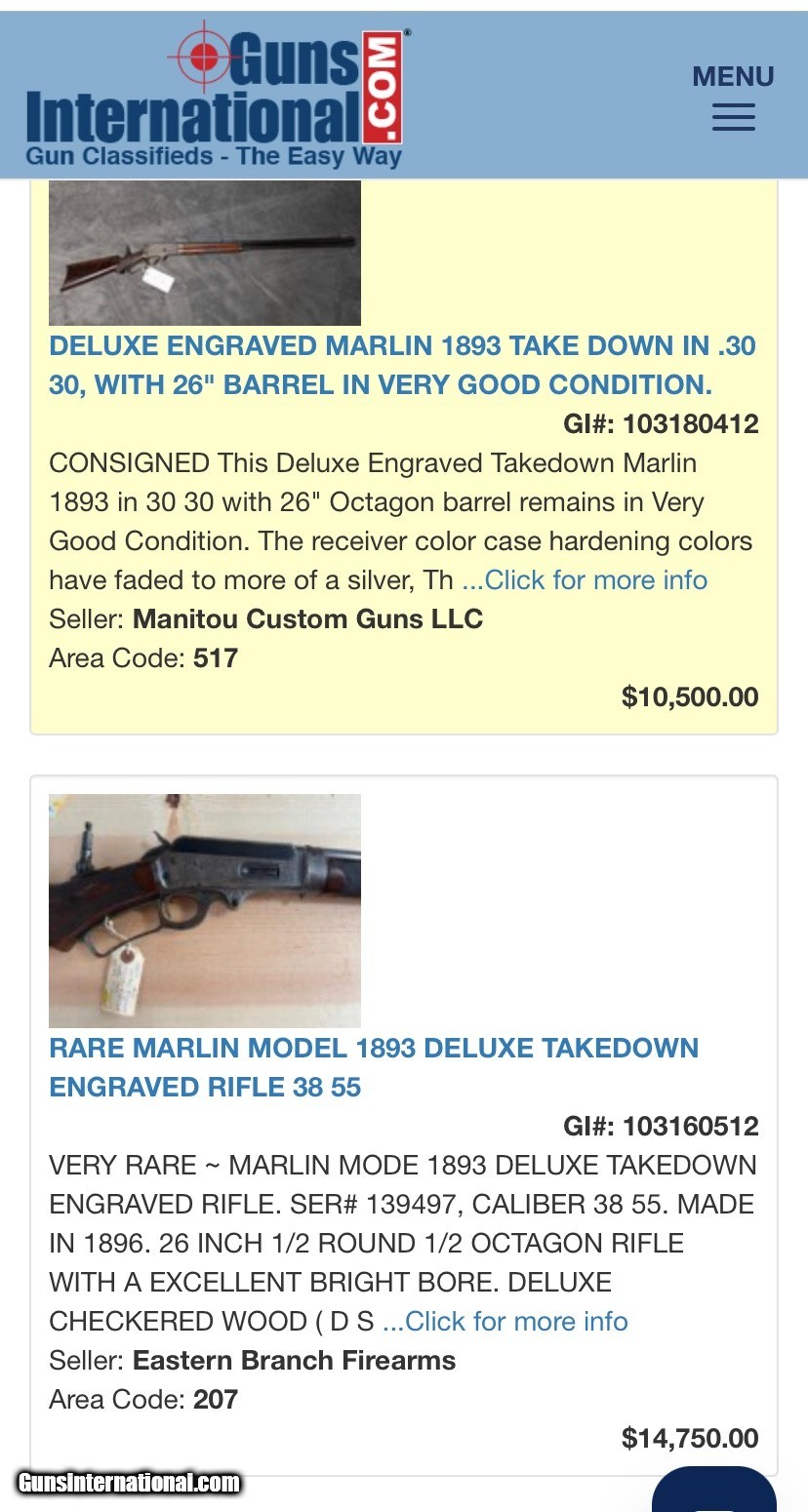
Task: Open Rare Marlin Model 1893 38 55 listing title
Action: tap(374, 1067)
